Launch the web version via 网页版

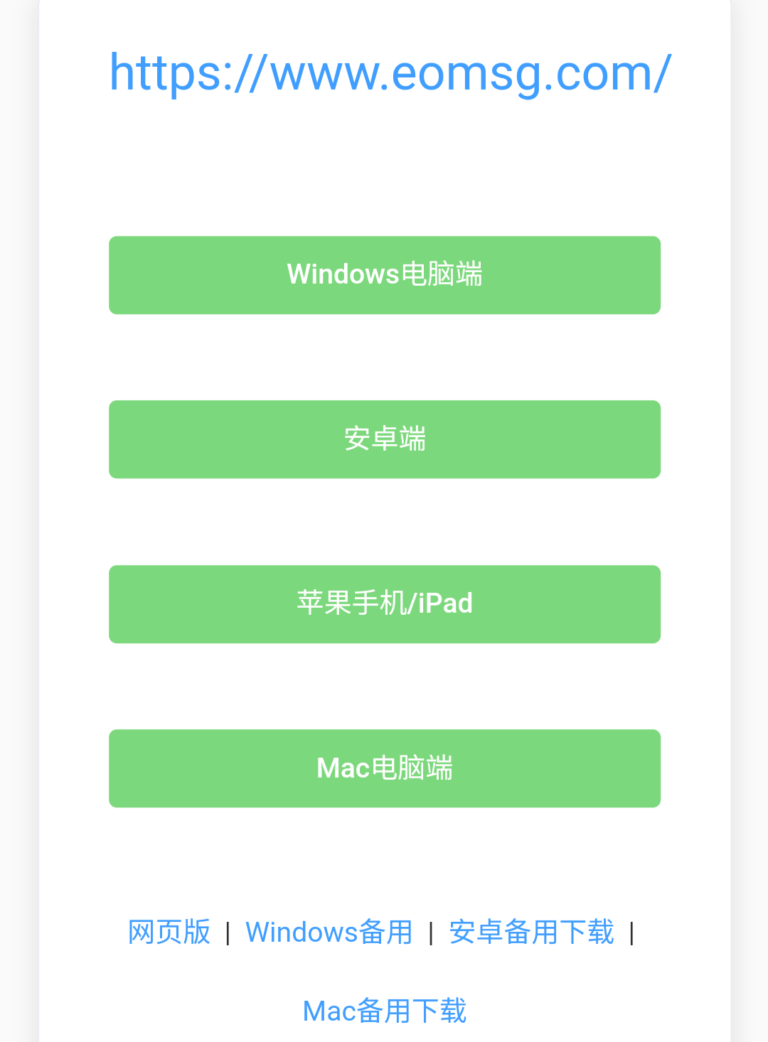168,931
